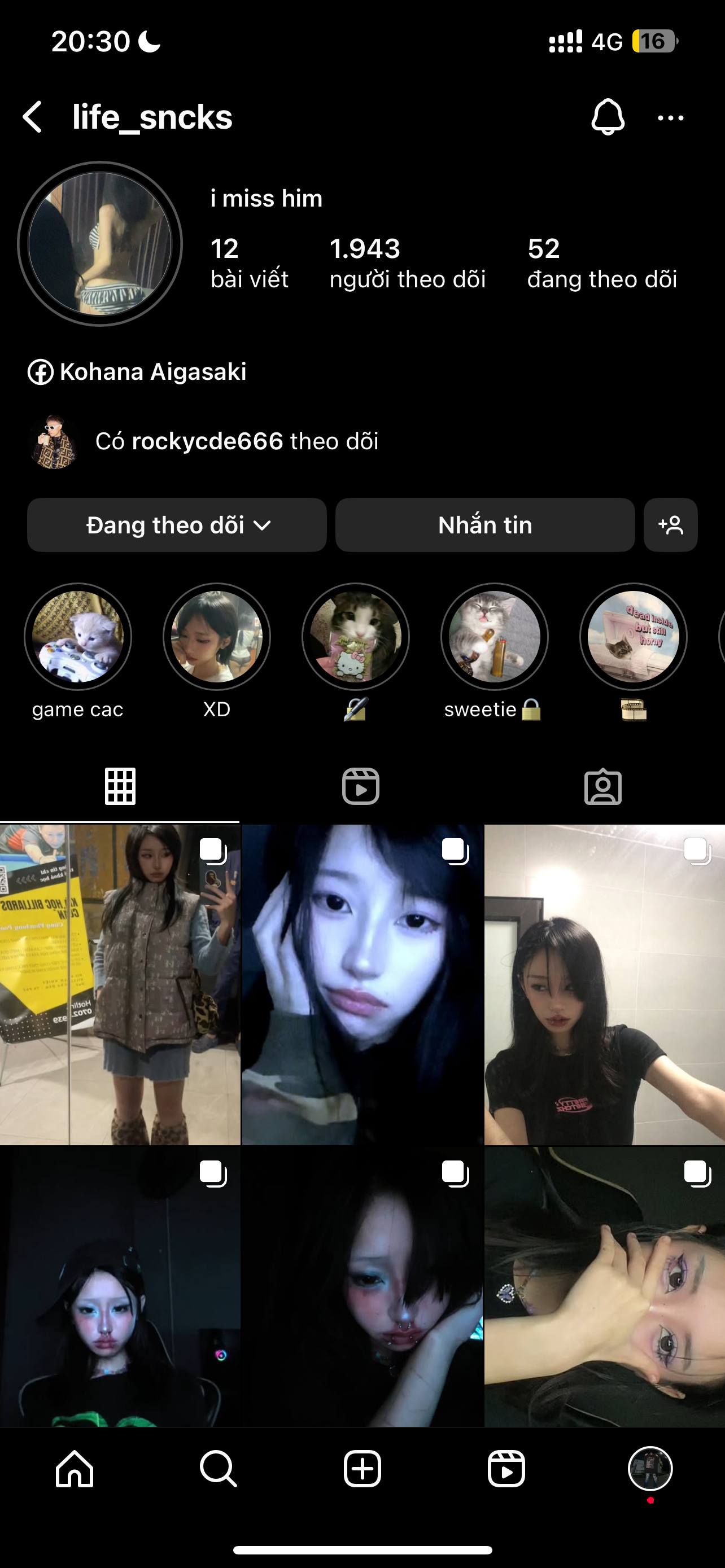Open the search and explore tab
This screenshot has height=1568, width=725.
[x=219, y=1468]
